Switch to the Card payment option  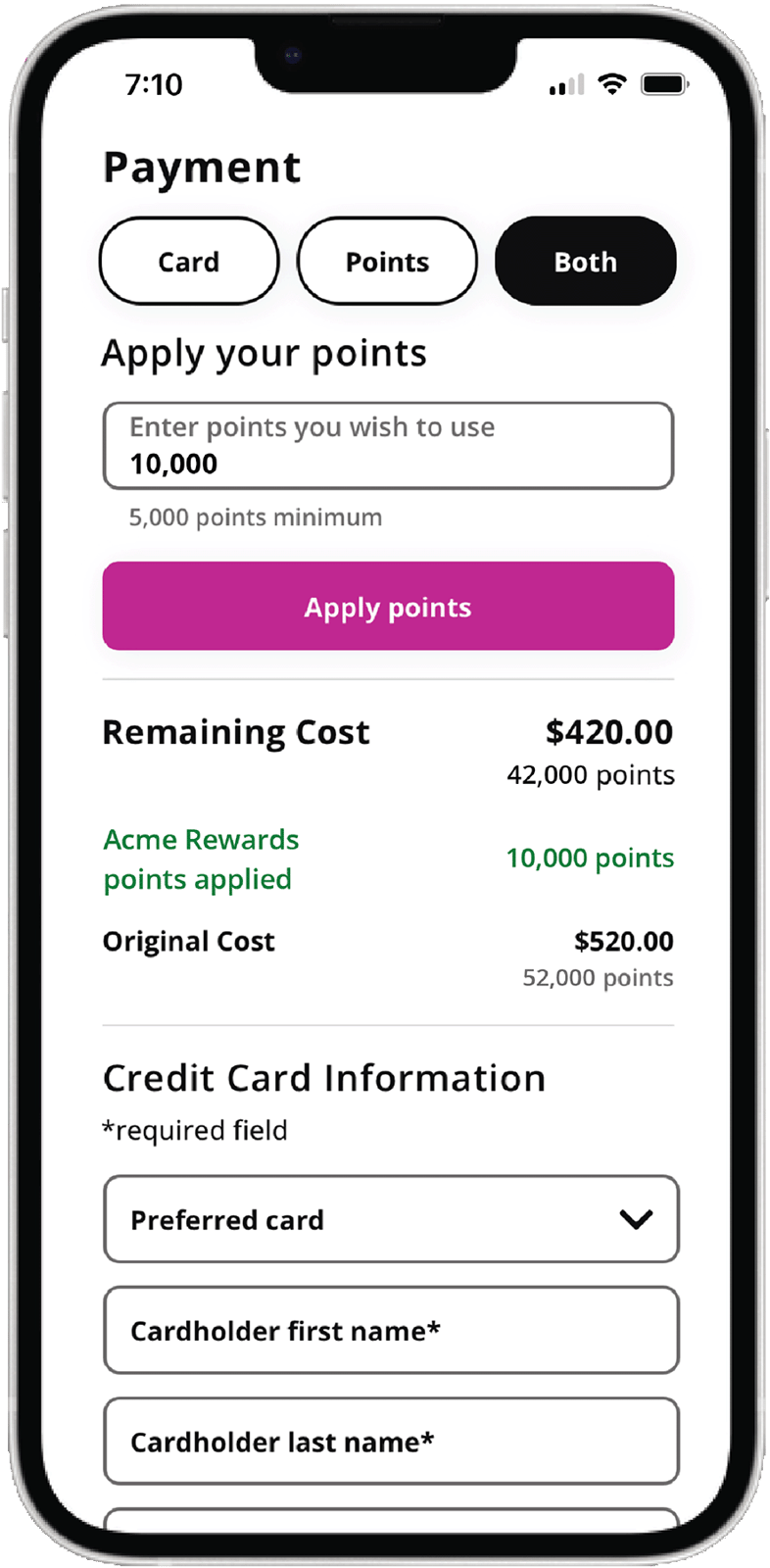tap(189, 262)
